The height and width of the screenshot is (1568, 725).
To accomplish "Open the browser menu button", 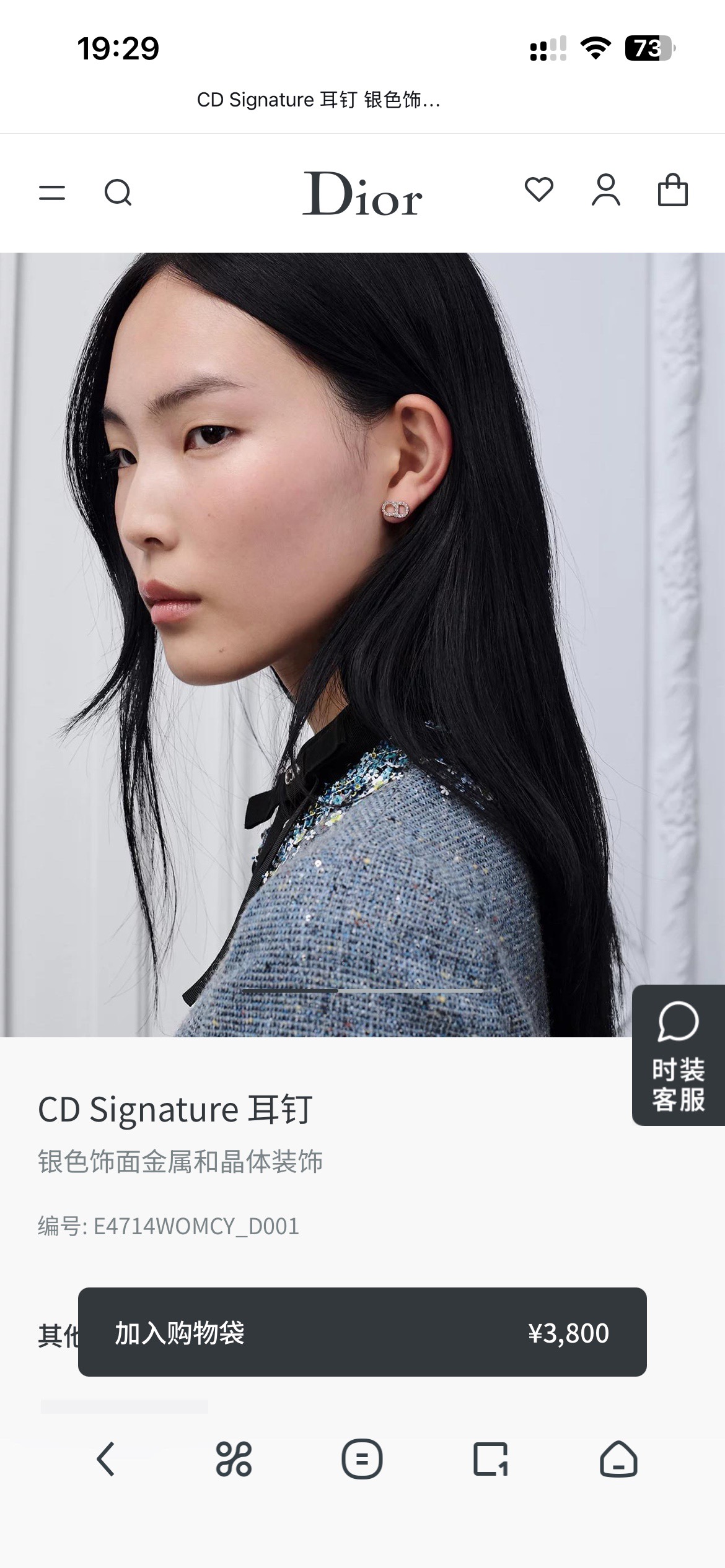I will 362,1459.
